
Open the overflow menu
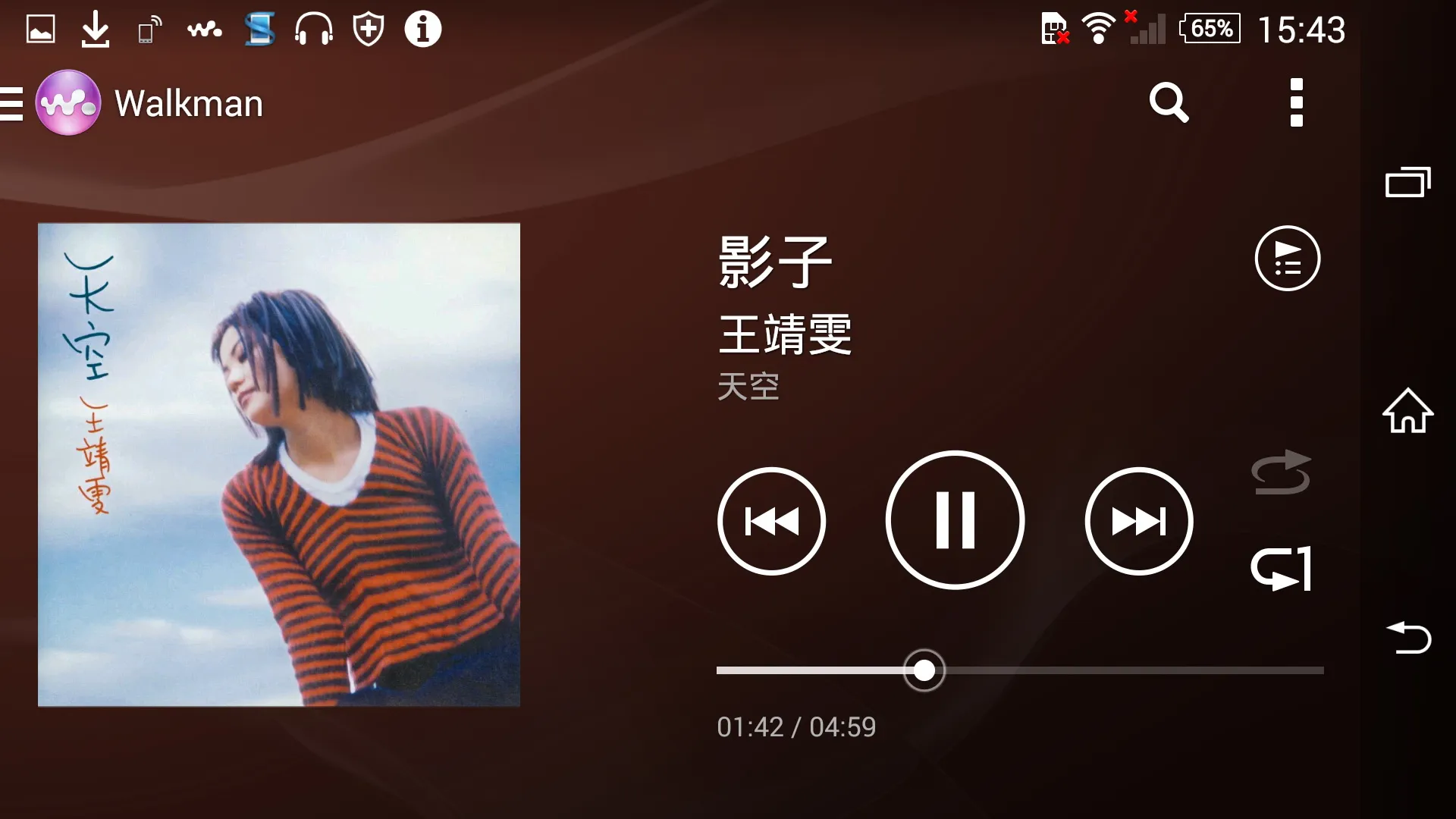(1296, 102)
